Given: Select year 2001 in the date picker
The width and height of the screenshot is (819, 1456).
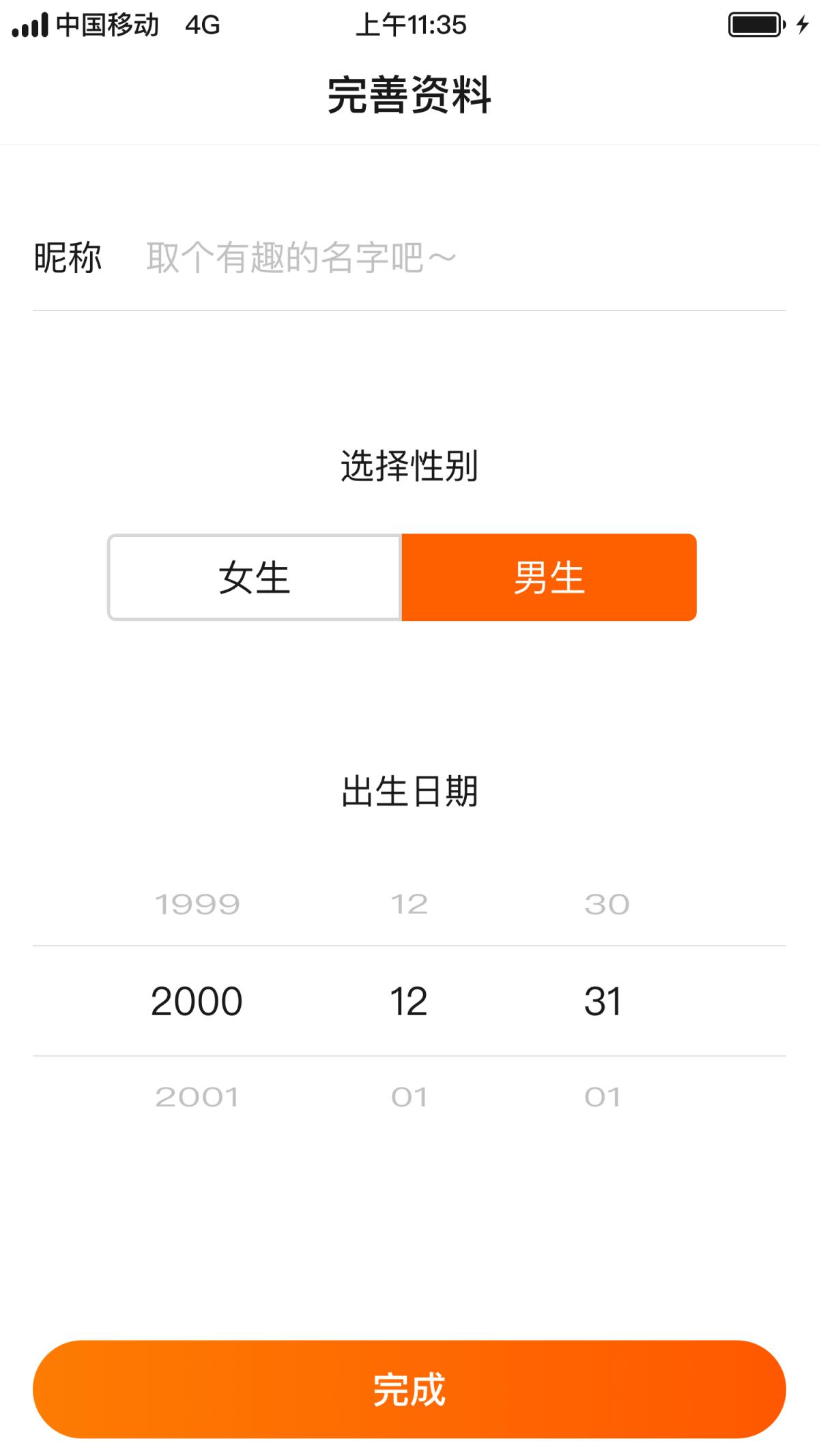Looking at the screenshot, I should (197, 1096).
